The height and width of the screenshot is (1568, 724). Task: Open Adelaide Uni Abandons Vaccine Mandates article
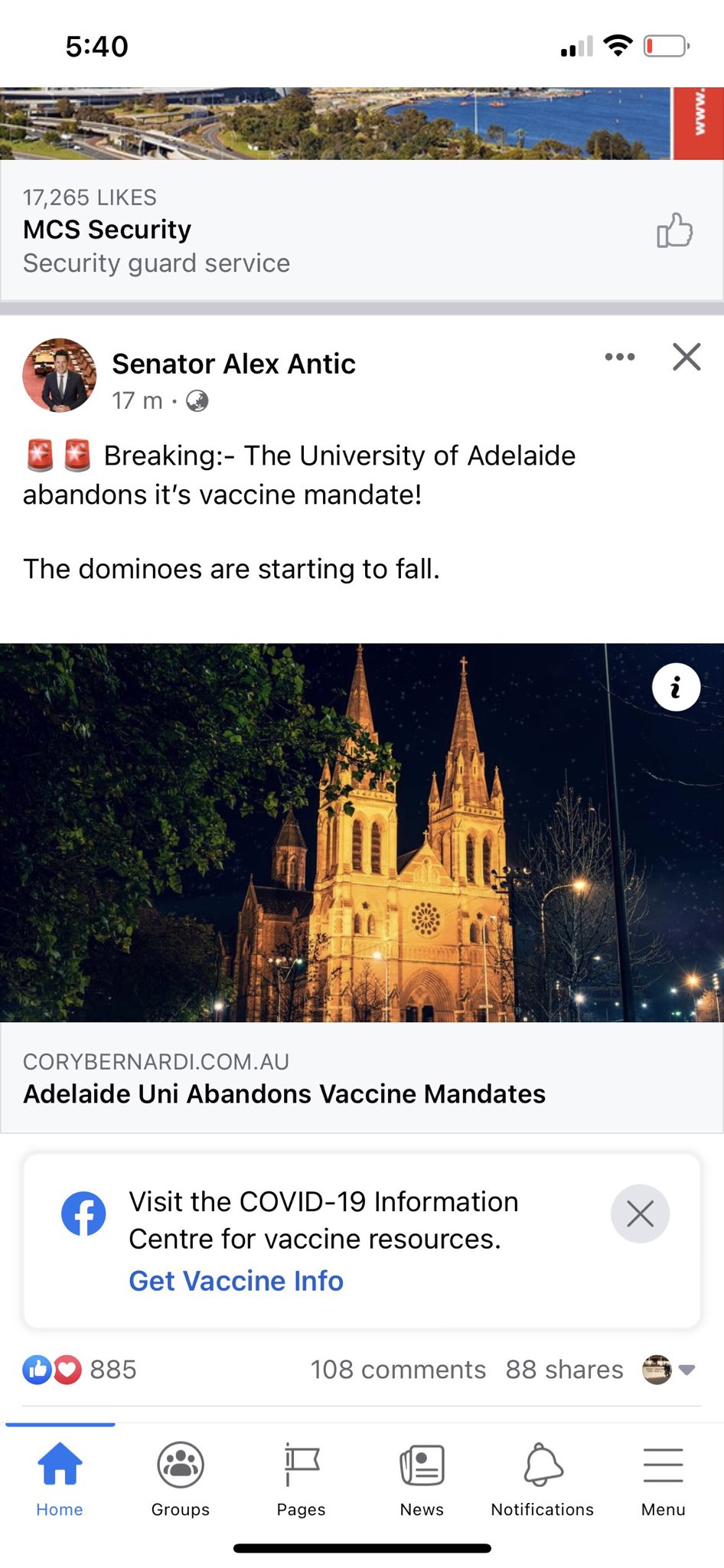point(284,1094)
